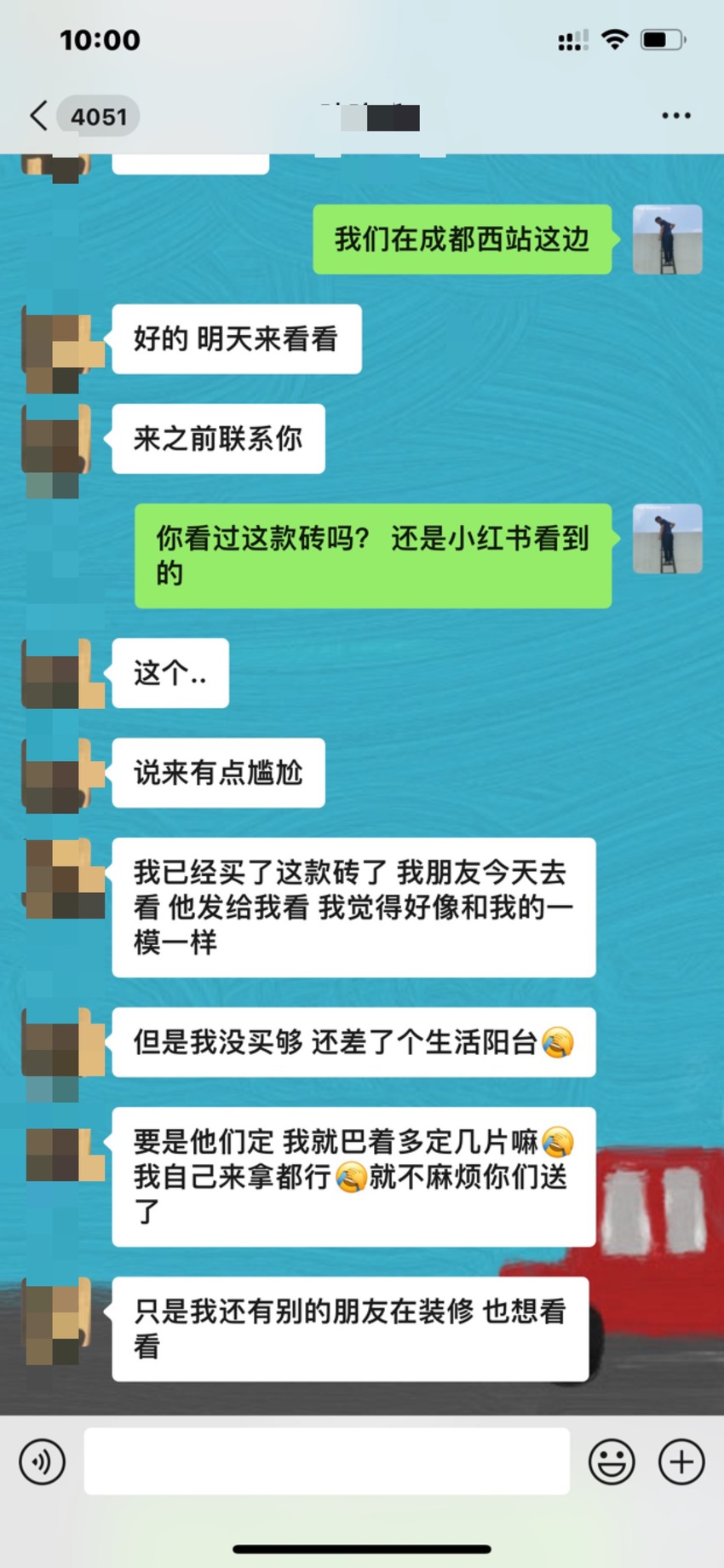This screenshot has height=1568, width=724.
Task: Tap the message text field
Action: point(326,1461)
